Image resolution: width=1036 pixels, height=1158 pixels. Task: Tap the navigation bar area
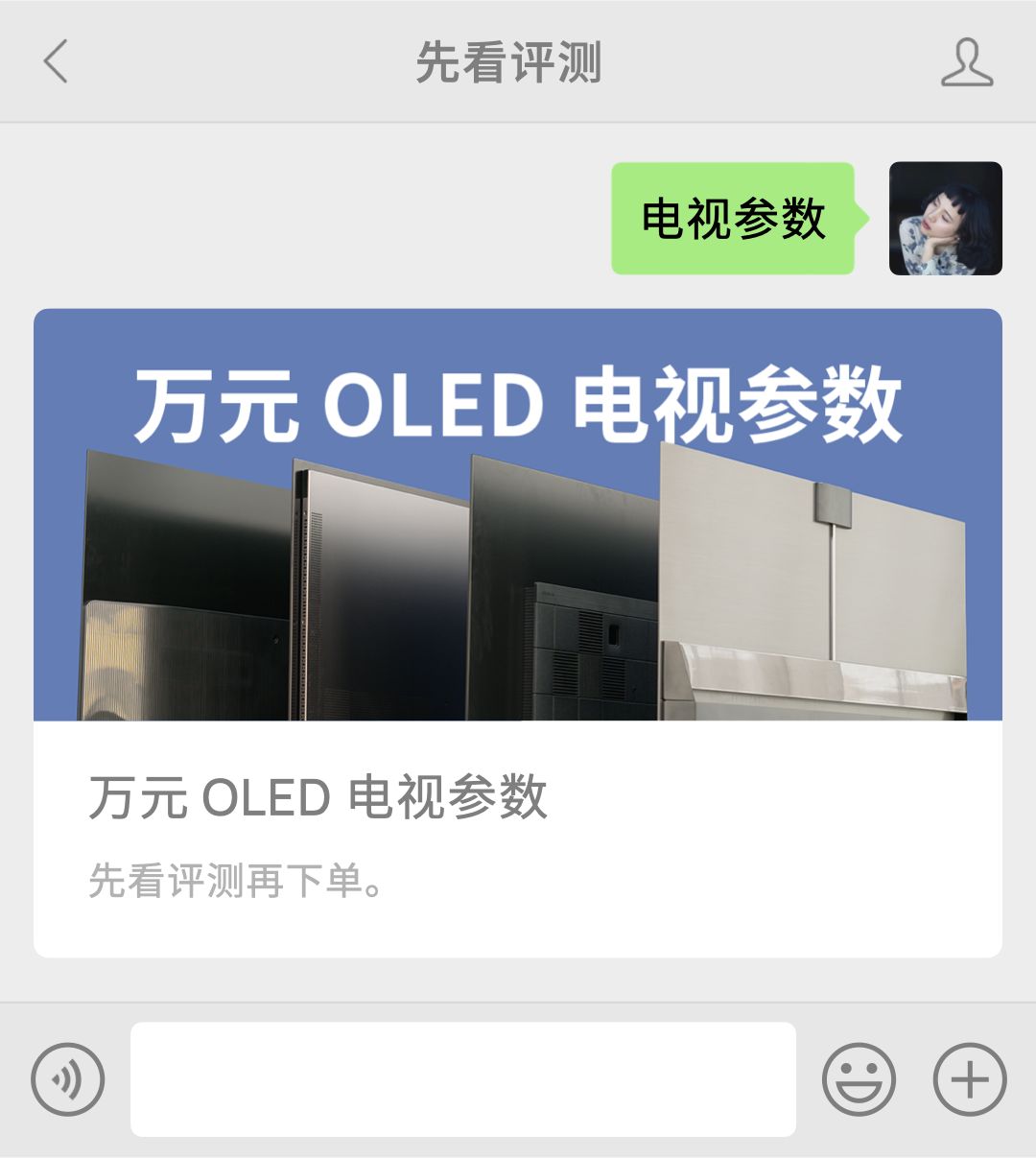518,63
